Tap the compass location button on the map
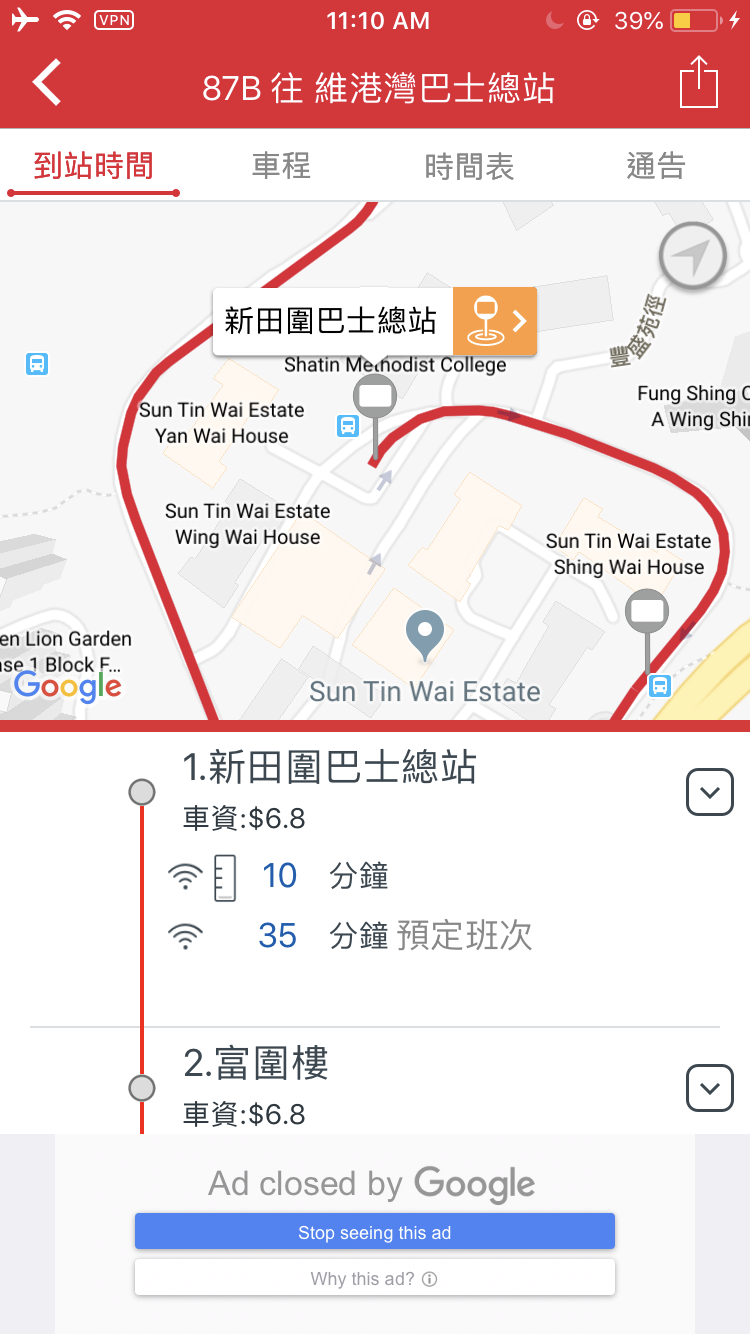 pos(692,258)
